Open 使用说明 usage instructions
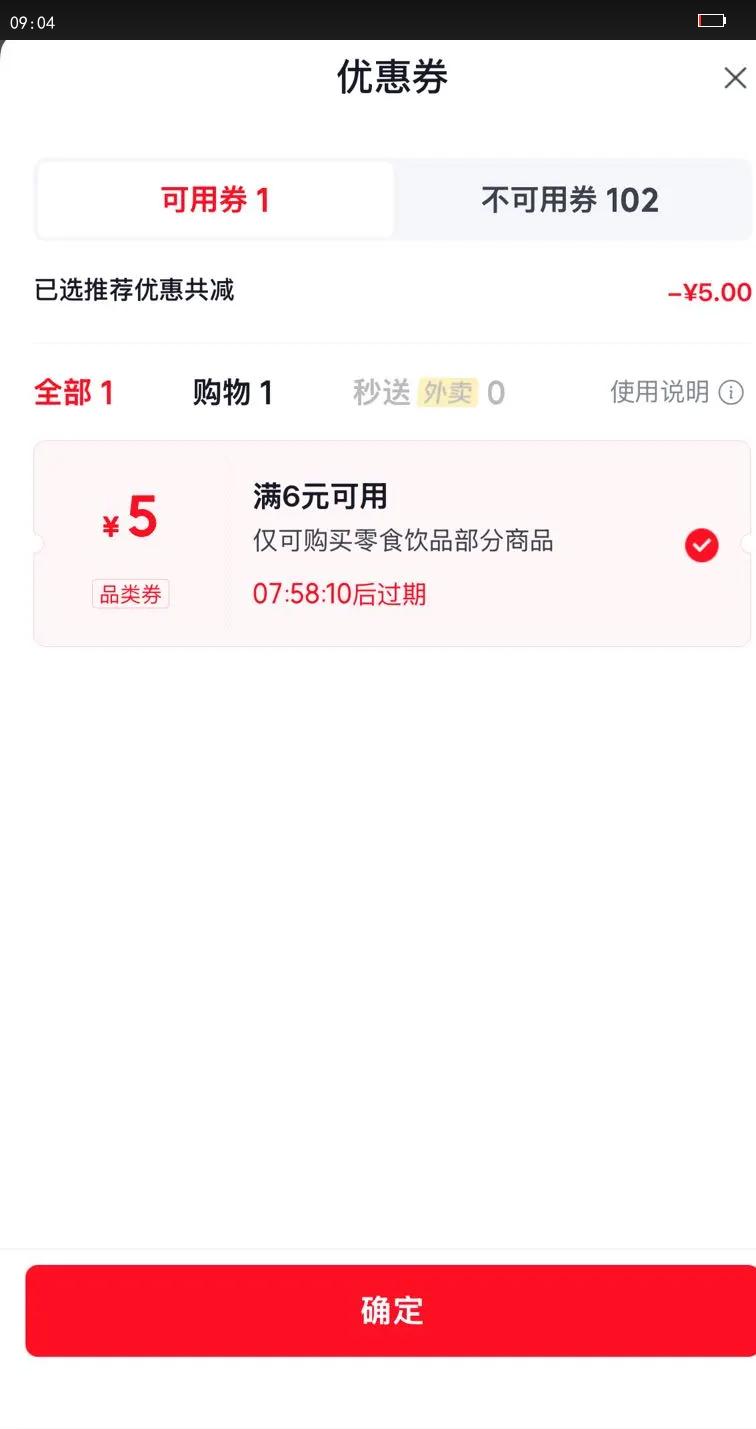Image resolution: width=756 pixels, height=1429 pixels. pyautogui.click(x=677, y=392)
